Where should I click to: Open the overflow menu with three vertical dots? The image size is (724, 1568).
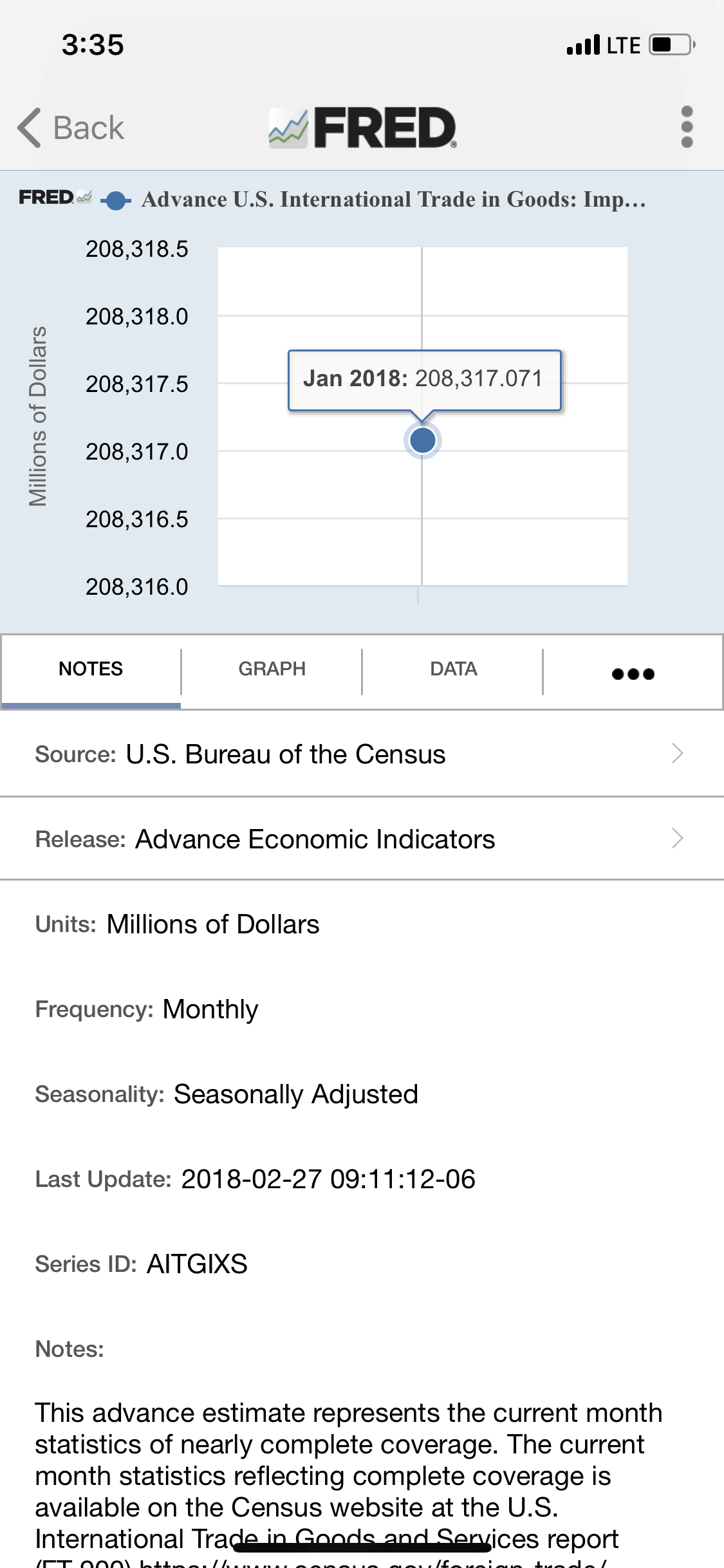tap(687, 127)
